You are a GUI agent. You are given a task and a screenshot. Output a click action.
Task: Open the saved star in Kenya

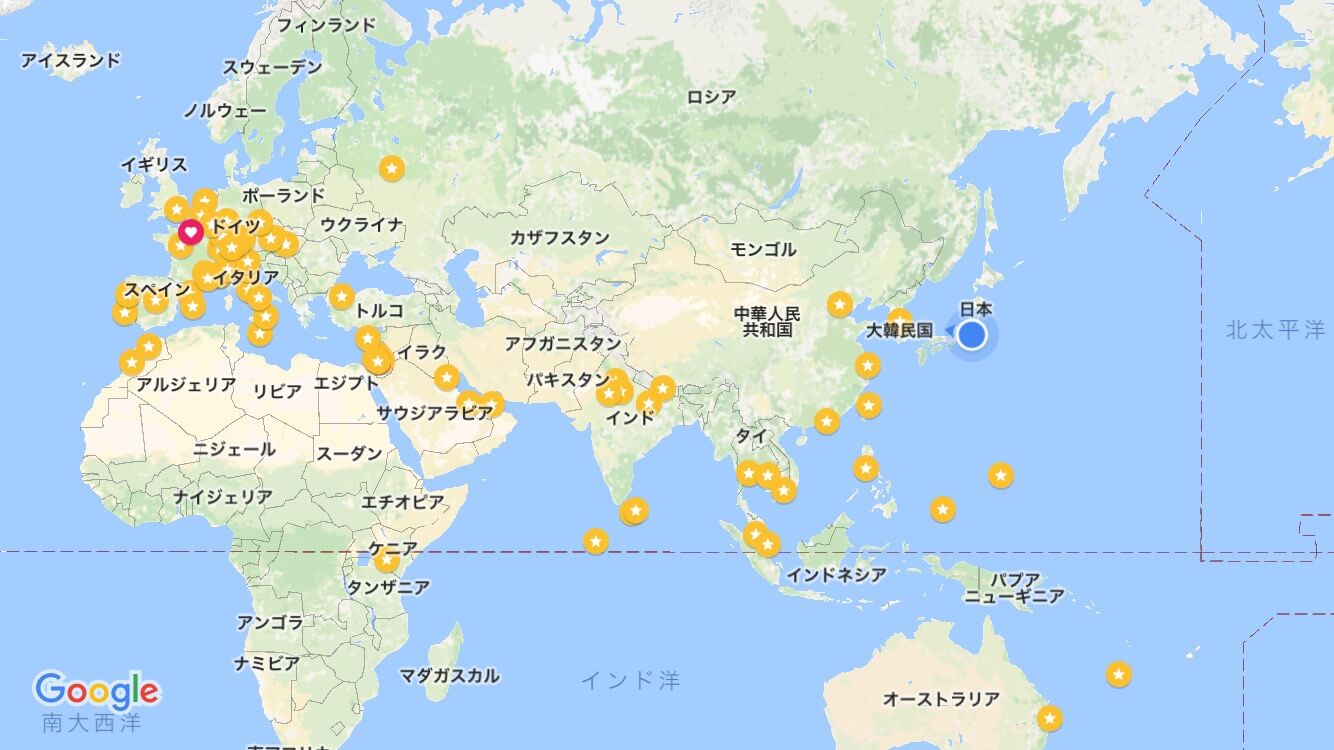pos(387,560)
